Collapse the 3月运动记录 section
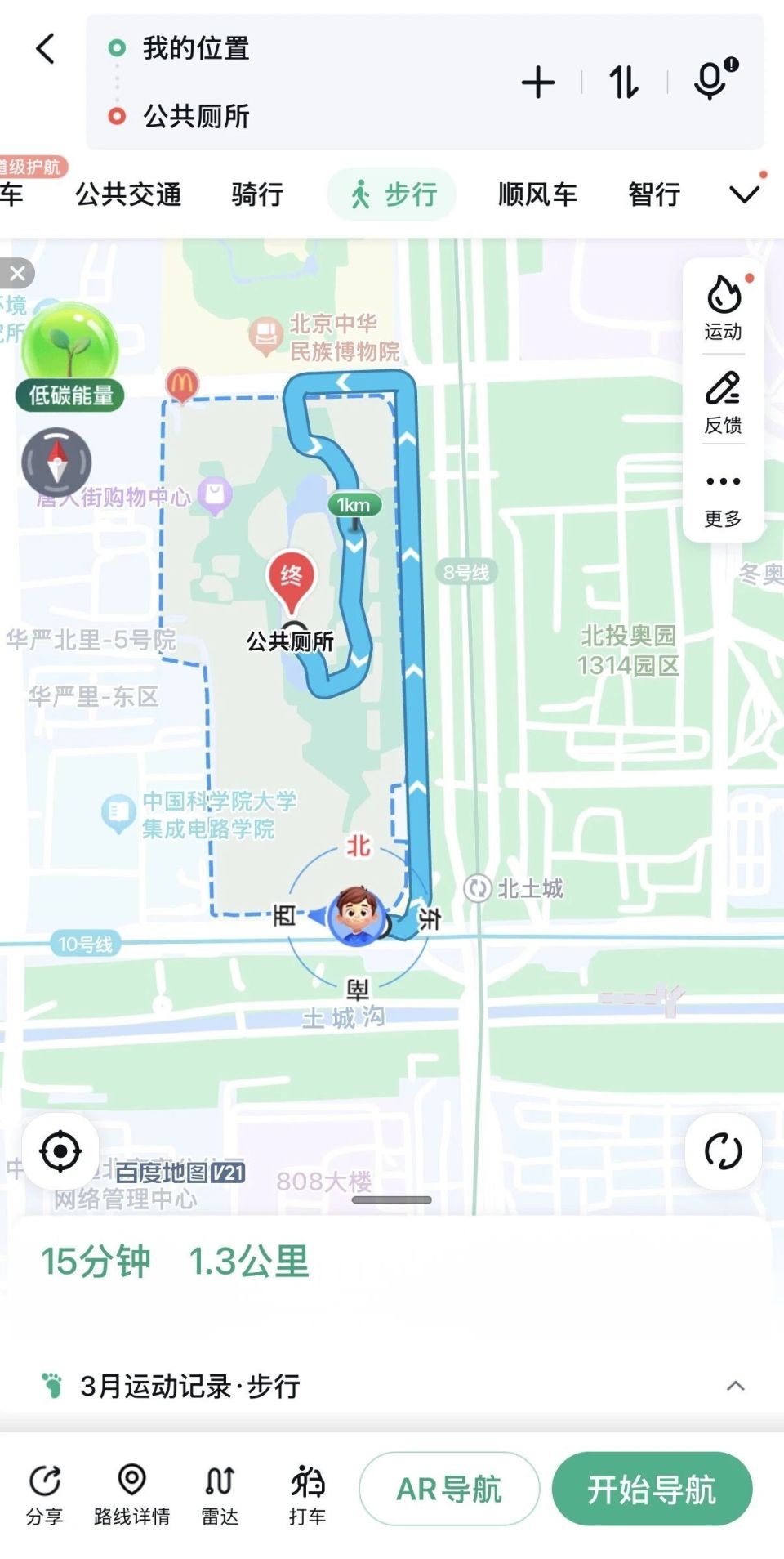The width and height of the screenshot is (784, 1559). [736, 1385]
